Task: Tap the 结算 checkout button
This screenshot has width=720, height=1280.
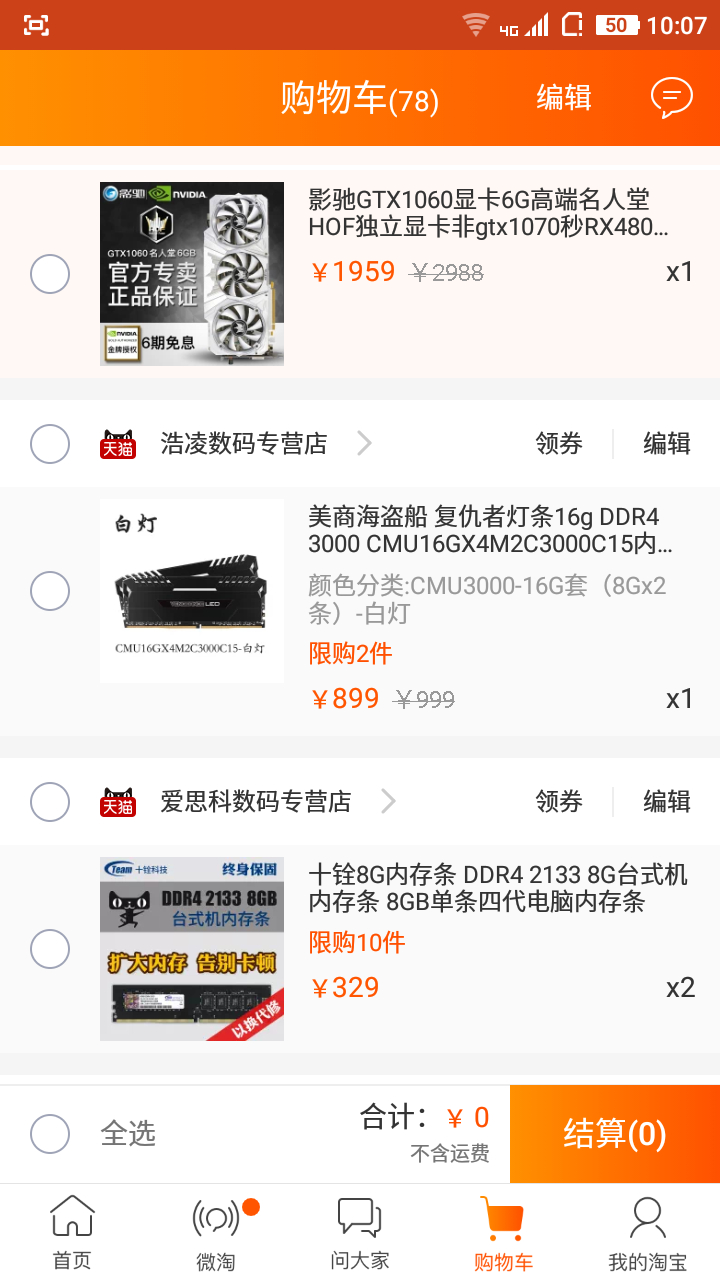Action: pos(615,1134)
